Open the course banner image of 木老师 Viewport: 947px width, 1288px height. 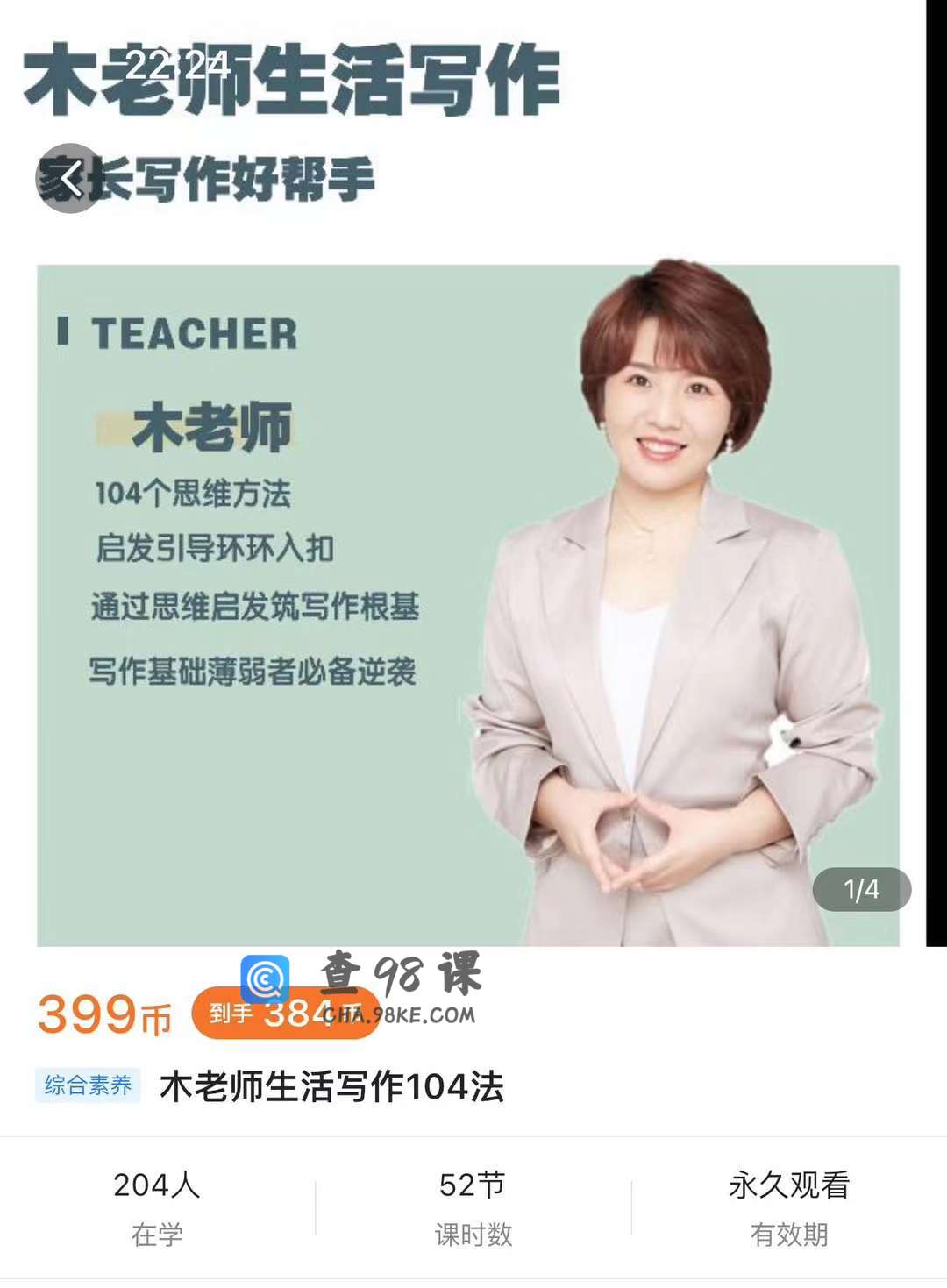tap(467, 605)
